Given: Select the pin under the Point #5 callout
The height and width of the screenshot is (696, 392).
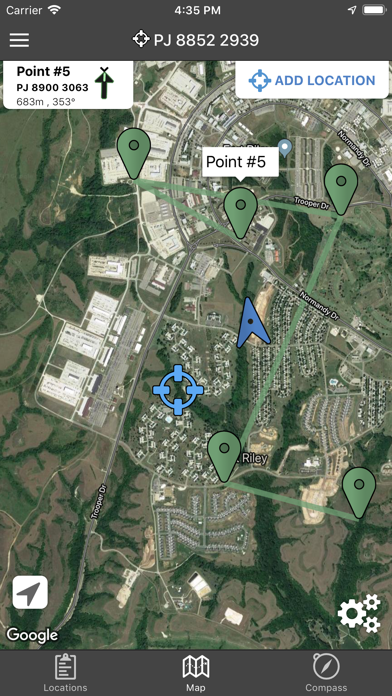Looking at the screenshot, I should (x=241, y=213).
